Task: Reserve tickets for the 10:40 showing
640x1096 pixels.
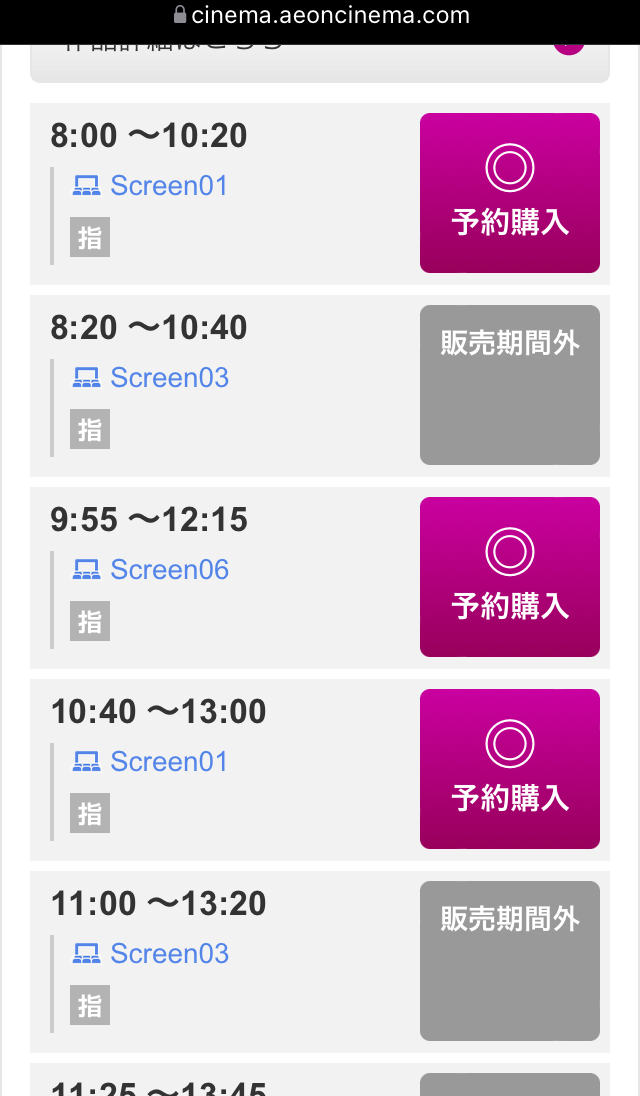Action: point(509,769)
